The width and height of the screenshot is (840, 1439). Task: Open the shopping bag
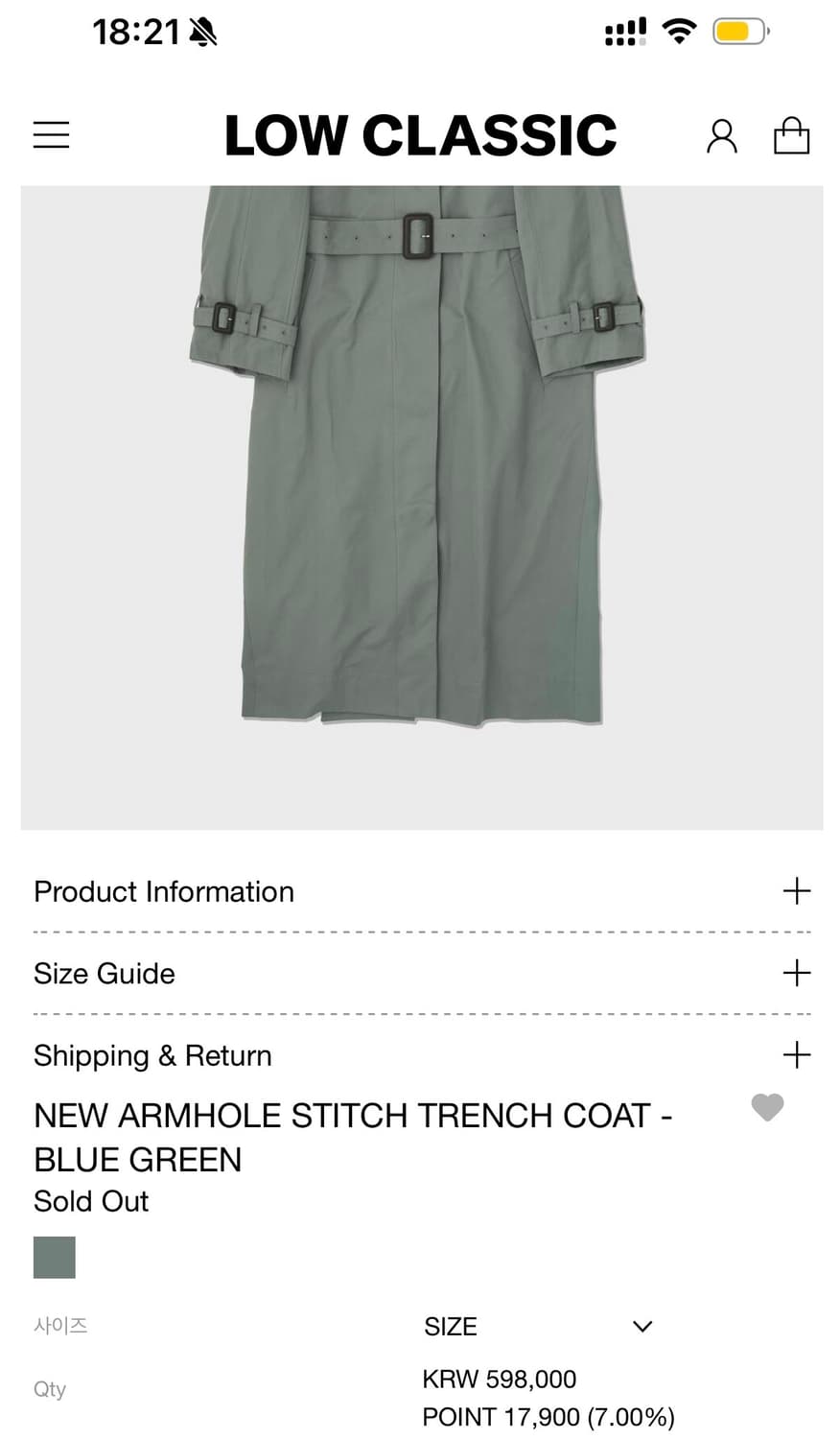click(791, 136)
